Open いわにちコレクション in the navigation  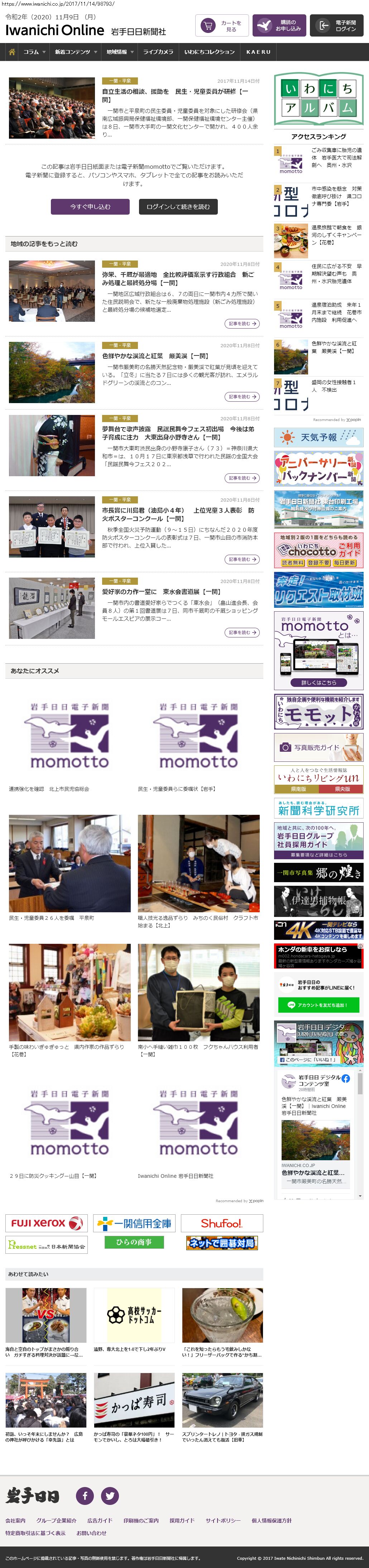coord(209,52)
